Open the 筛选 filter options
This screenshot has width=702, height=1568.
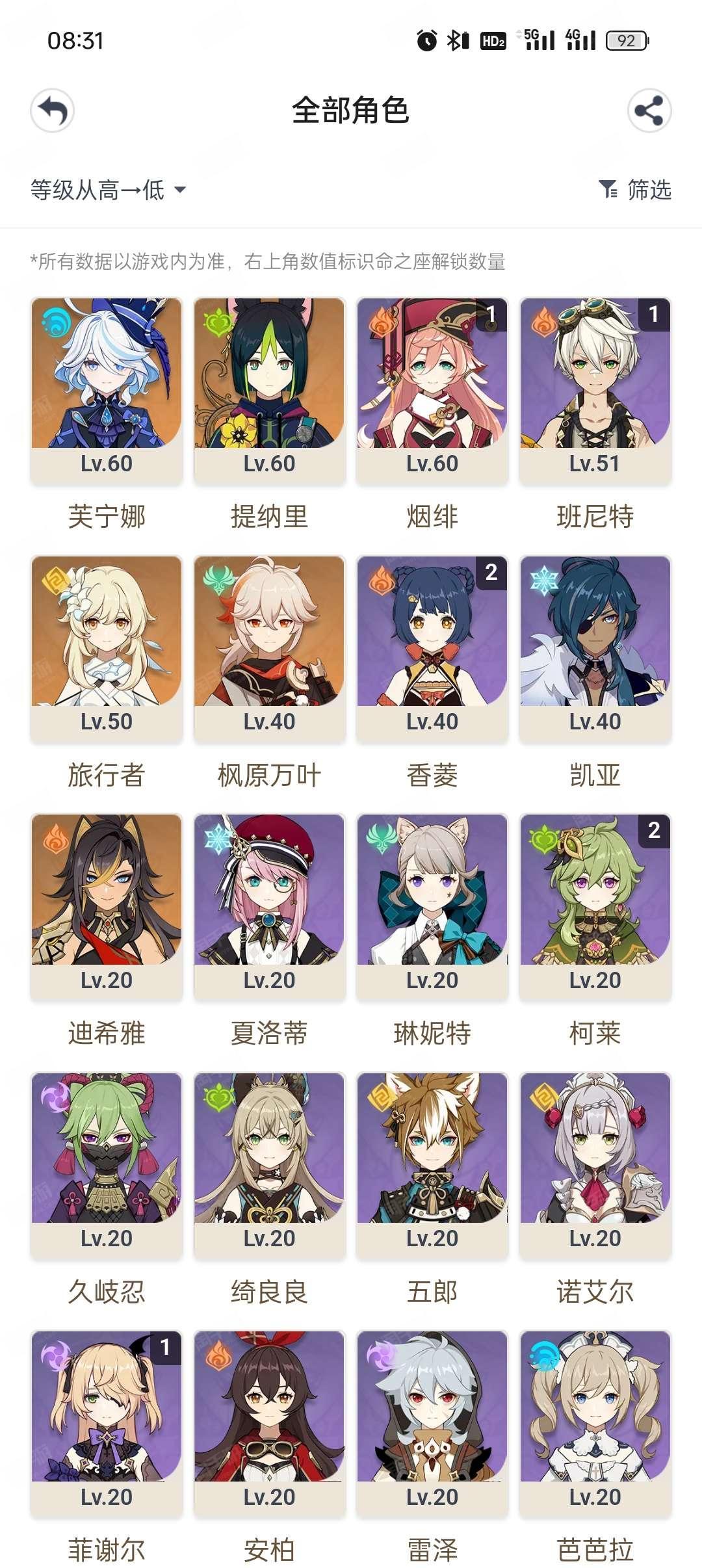coord(635,190)
